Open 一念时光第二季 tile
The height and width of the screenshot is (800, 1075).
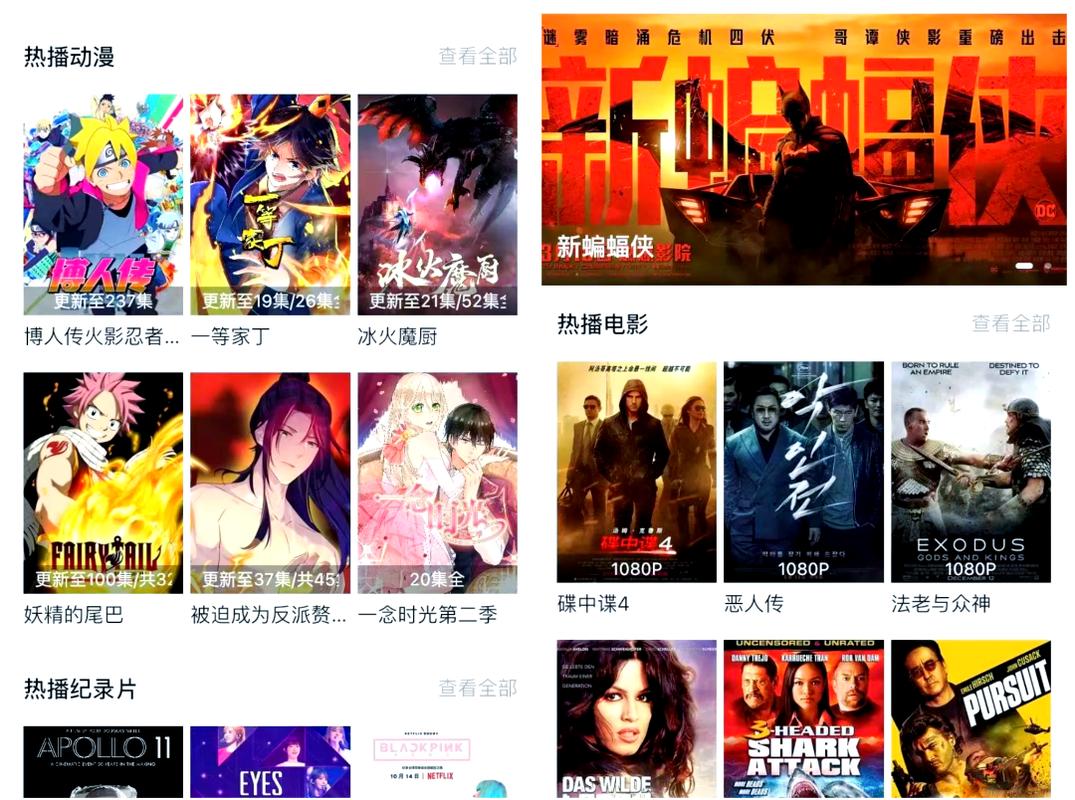click(437, 483)
